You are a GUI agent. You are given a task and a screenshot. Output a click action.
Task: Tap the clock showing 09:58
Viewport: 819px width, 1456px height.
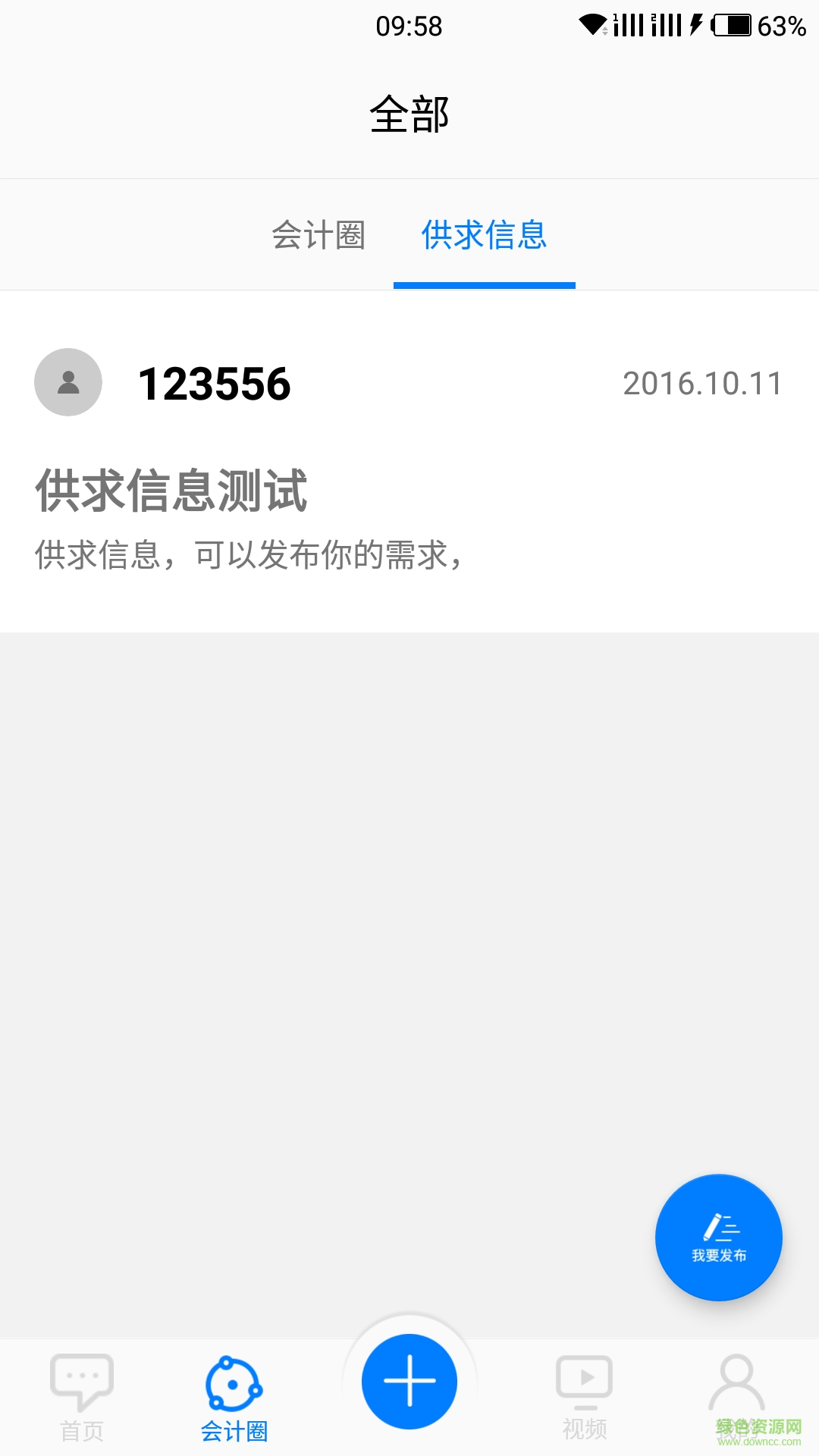coord(408,27)
